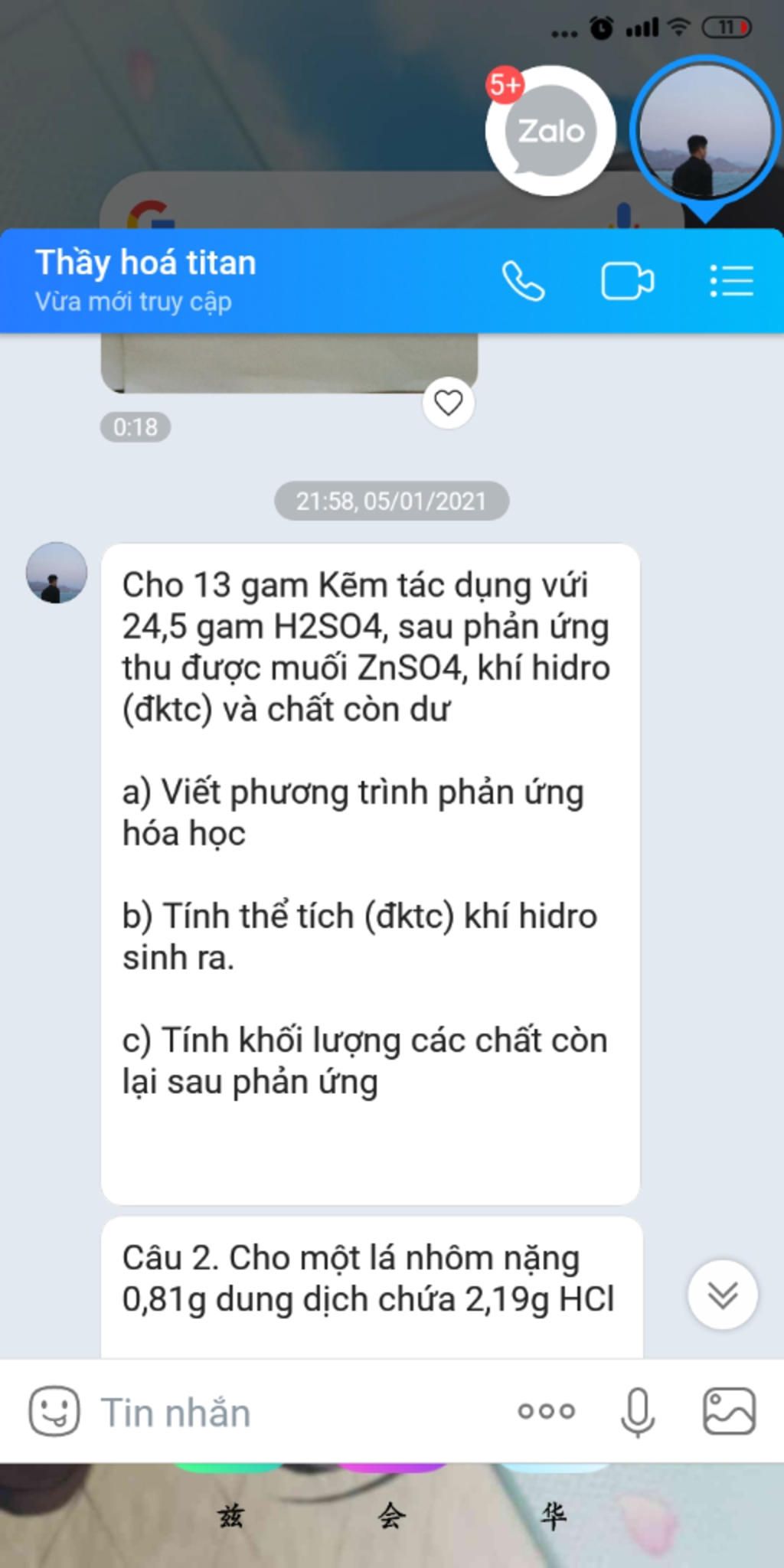Open more attachment options
The image size is (784, 1568).
(546, 1411)
